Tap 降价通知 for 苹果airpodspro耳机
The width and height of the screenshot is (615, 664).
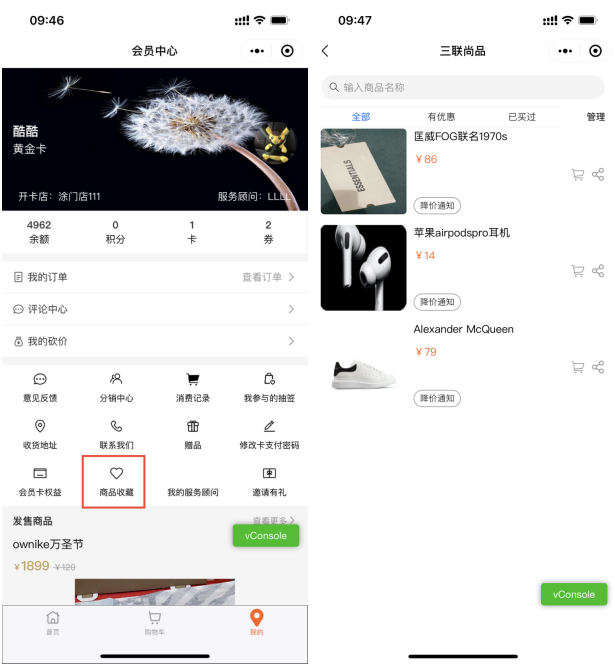click(x=437, y=302)
